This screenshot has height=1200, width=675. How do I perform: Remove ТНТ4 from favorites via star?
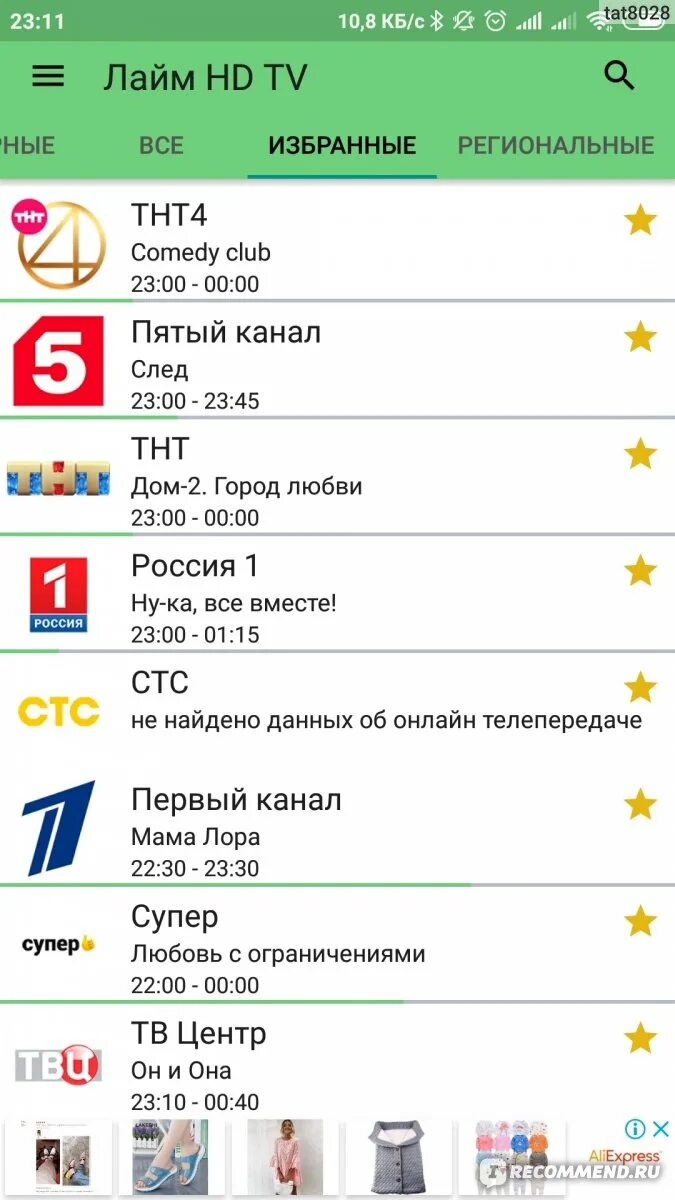click(x=640, y=220)
